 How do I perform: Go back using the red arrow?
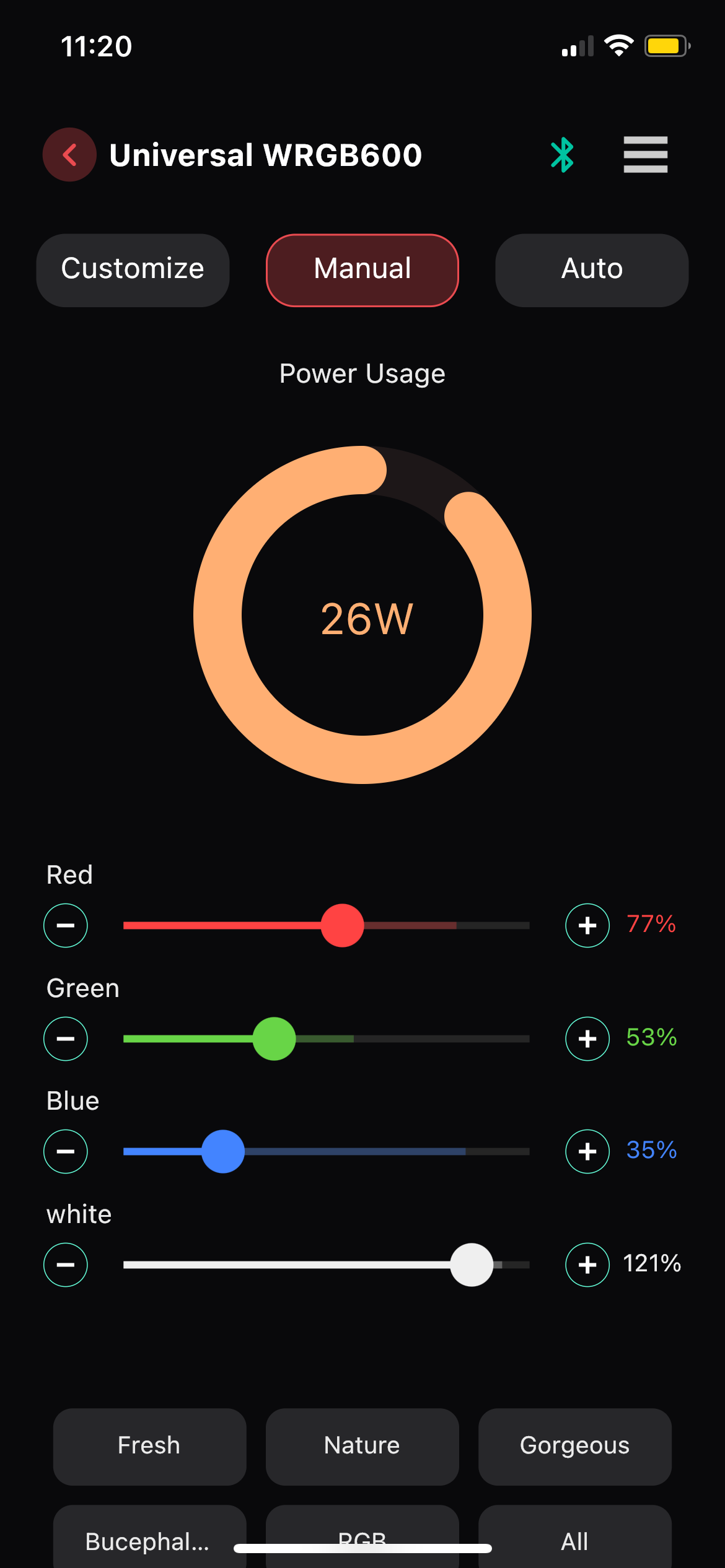(x=69, y=155)
